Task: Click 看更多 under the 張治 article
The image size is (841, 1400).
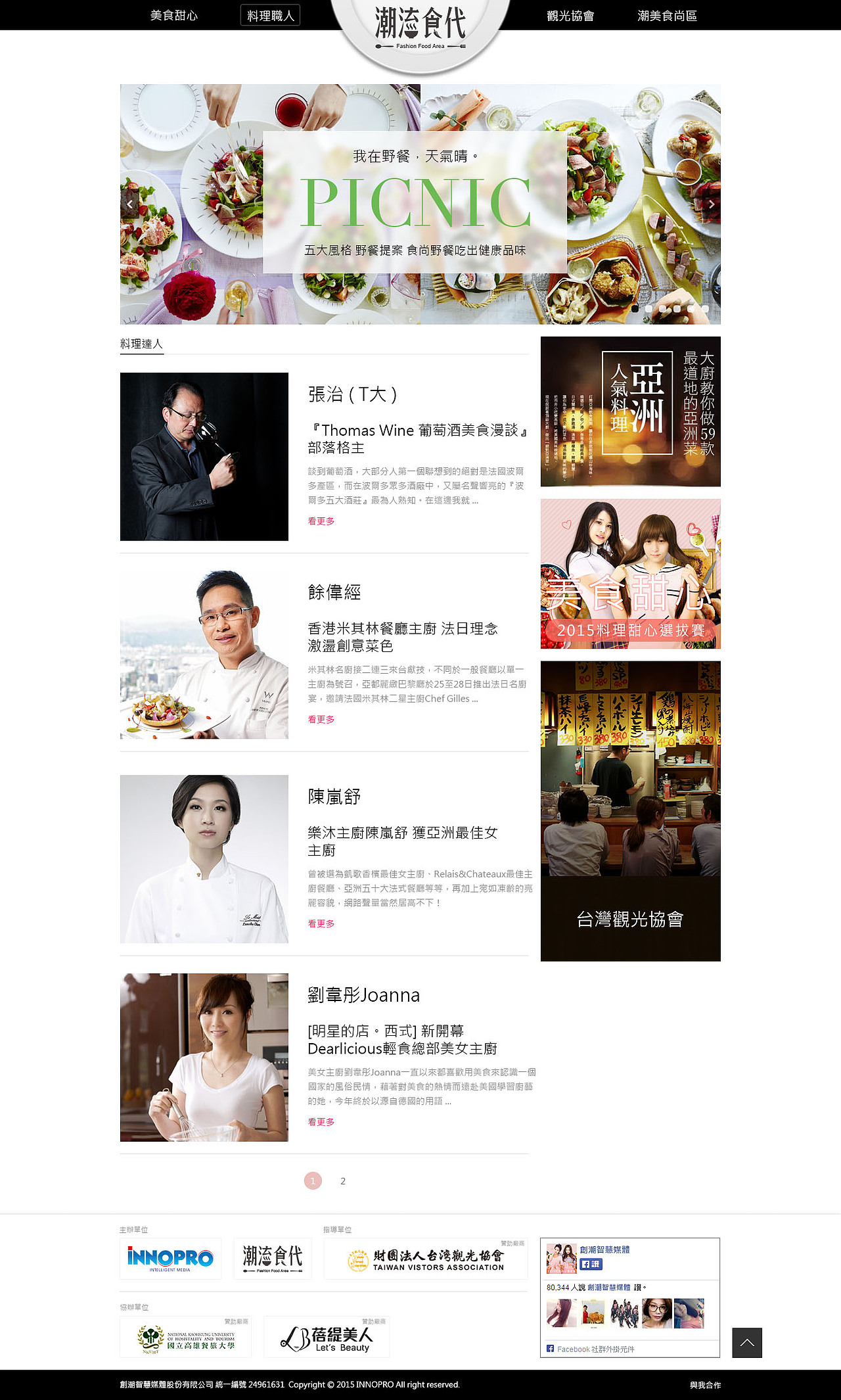Action: pyautogui.click(x=320, y=521)
